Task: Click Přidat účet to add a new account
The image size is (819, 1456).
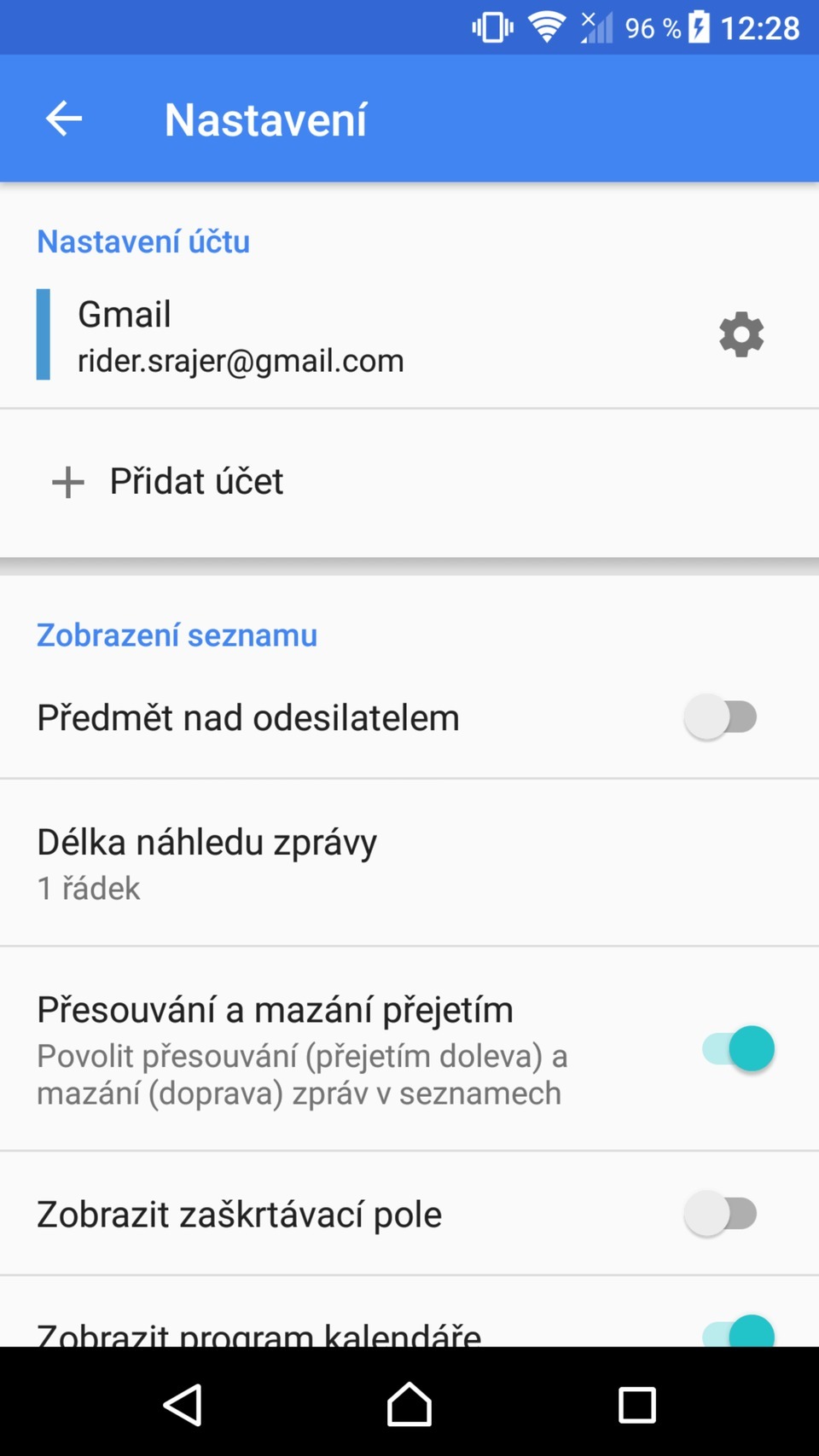Action: point(195,481)
